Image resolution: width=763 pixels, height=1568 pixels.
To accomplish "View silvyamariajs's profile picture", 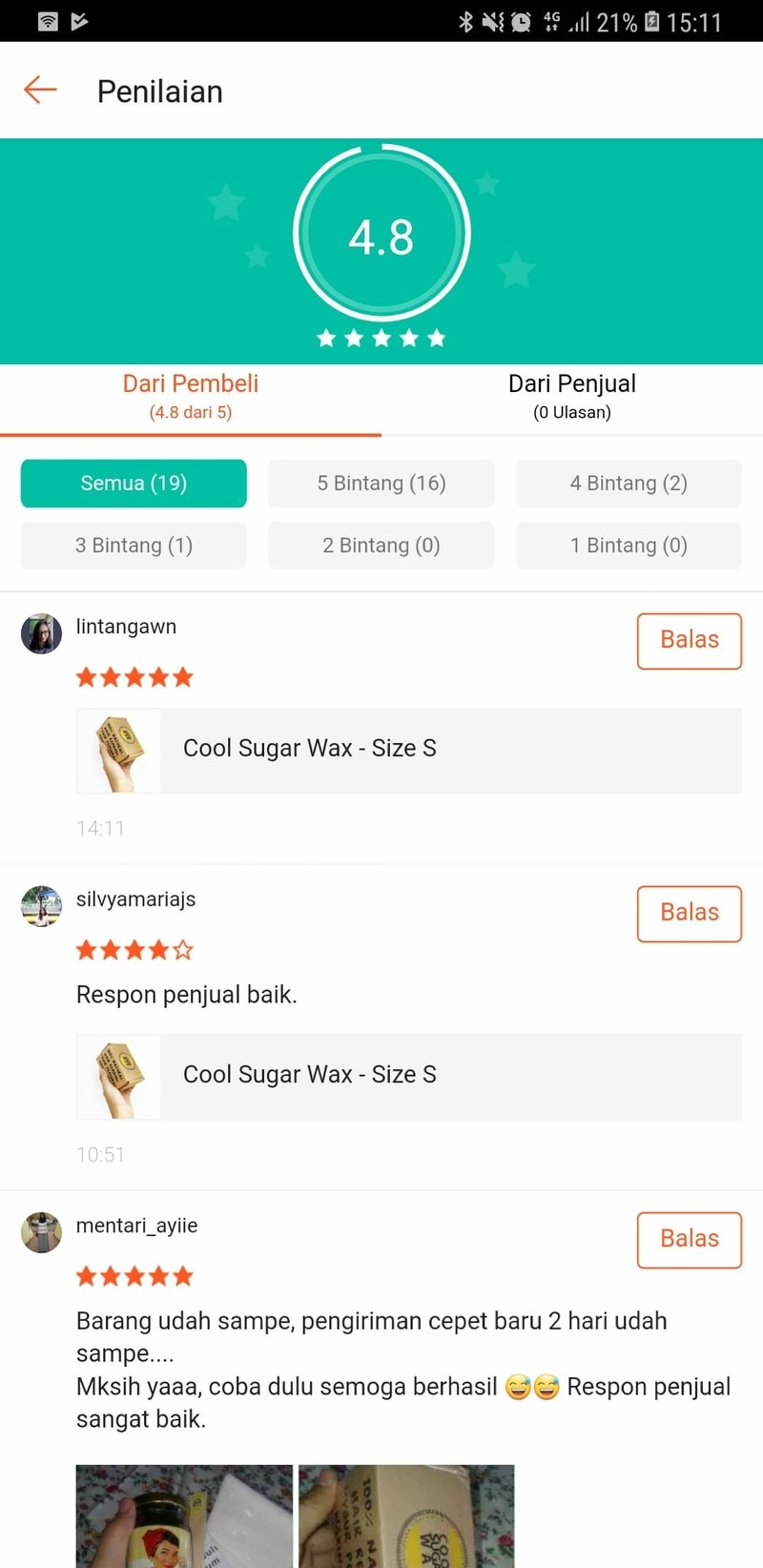I will 41,907.
